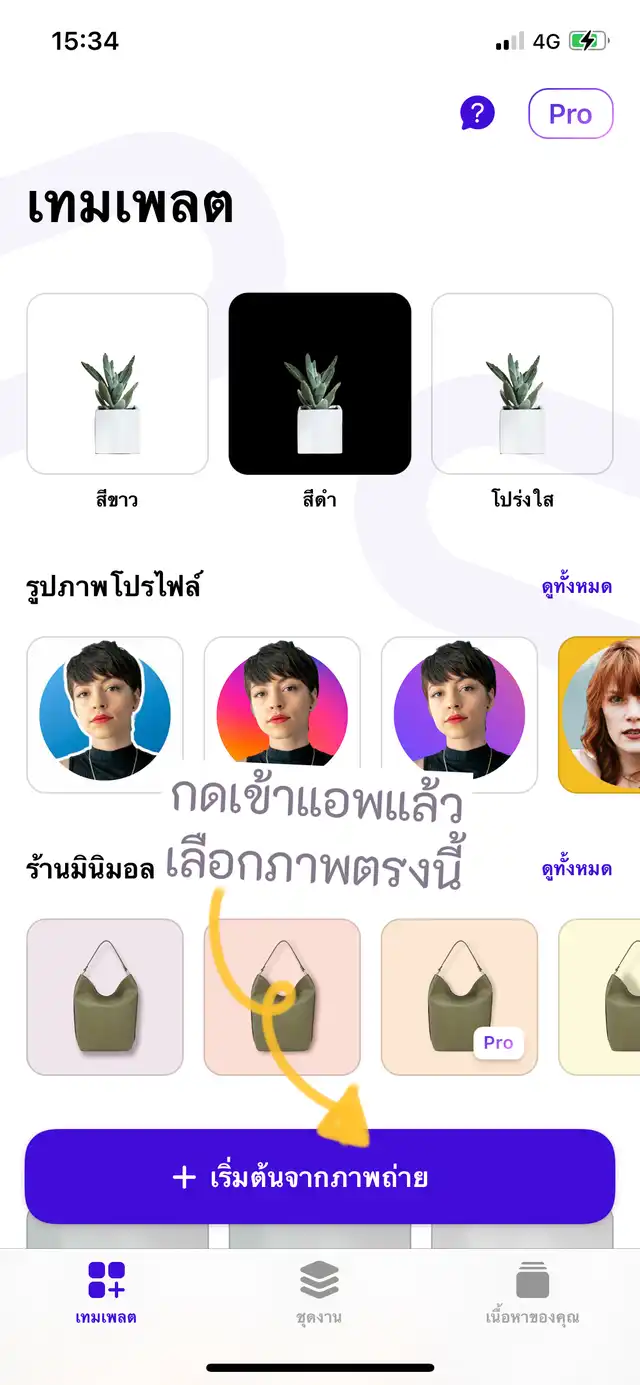Pick the lavender background bag template

(x=105, y=997)
